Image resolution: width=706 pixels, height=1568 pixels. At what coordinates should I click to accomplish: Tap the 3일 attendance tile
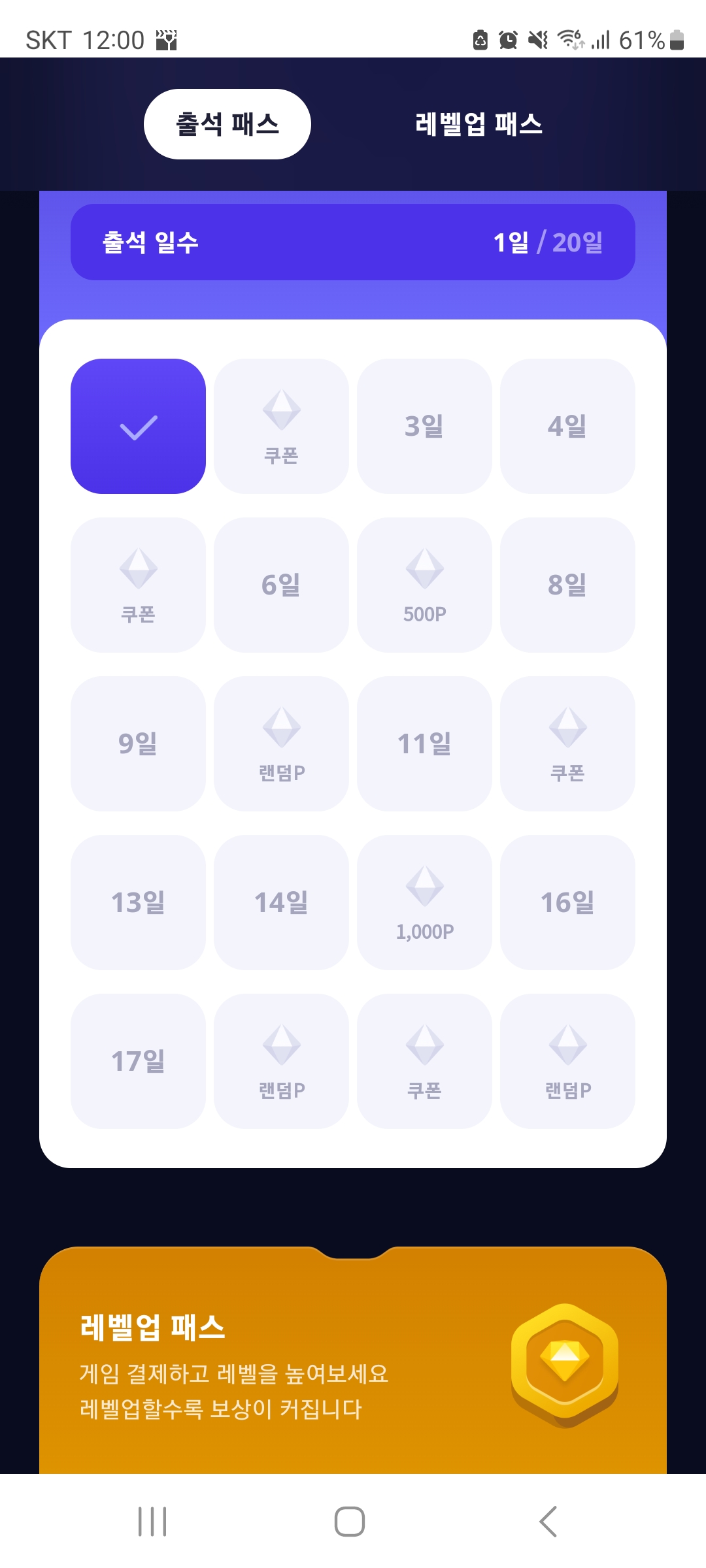coord(424,426)
